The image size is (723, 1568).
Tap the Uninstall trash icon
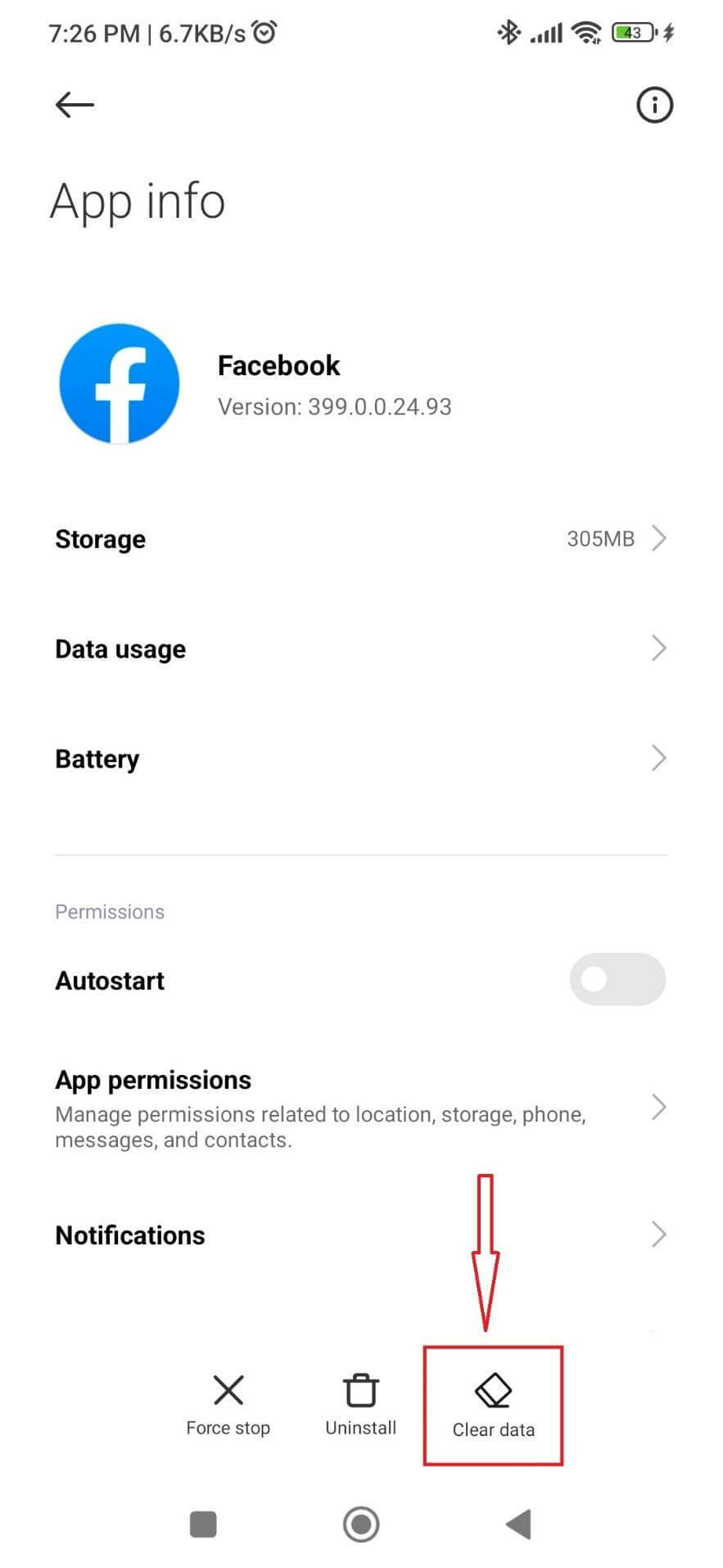[x=360, y=1389]
